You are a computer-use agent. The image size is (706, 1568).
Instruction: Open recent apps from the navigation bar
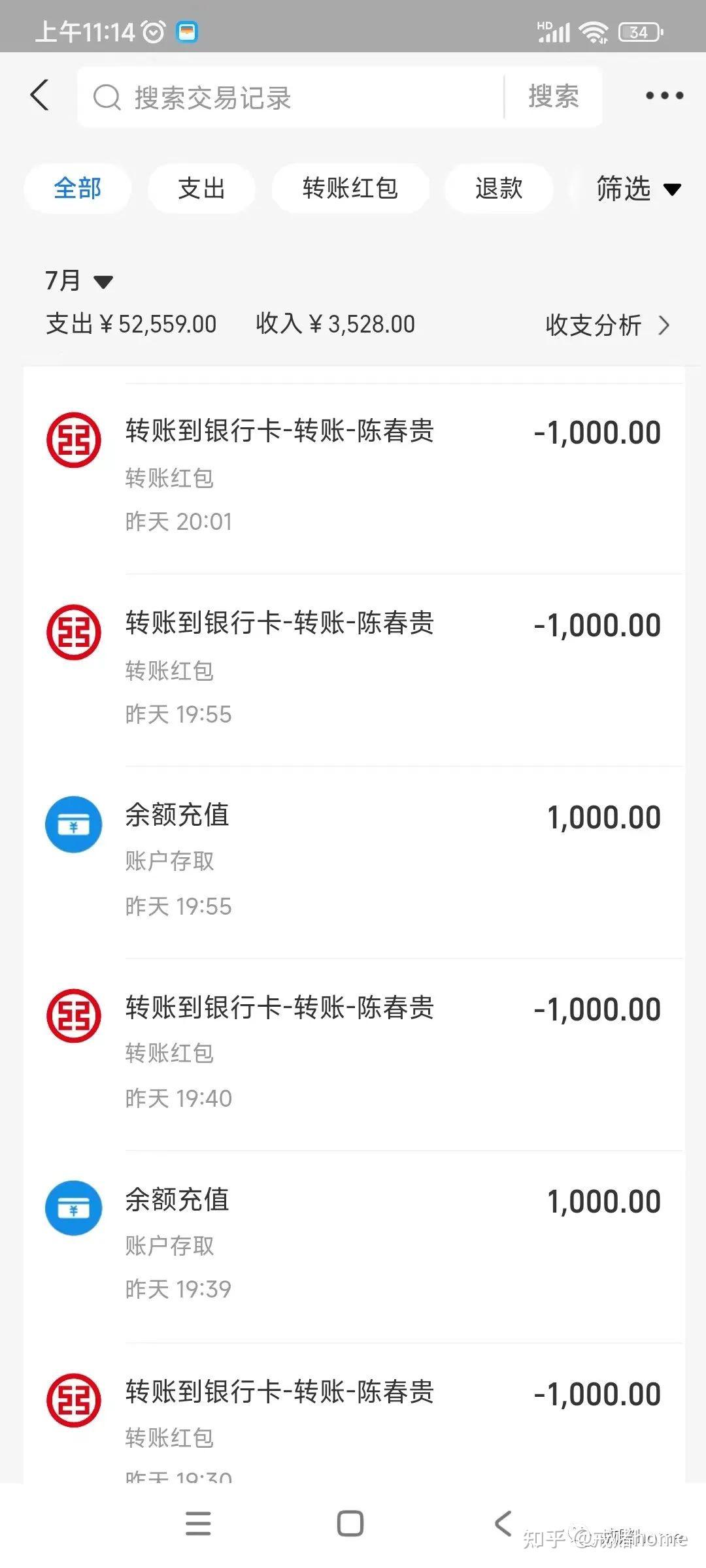tap(198, 1524)
